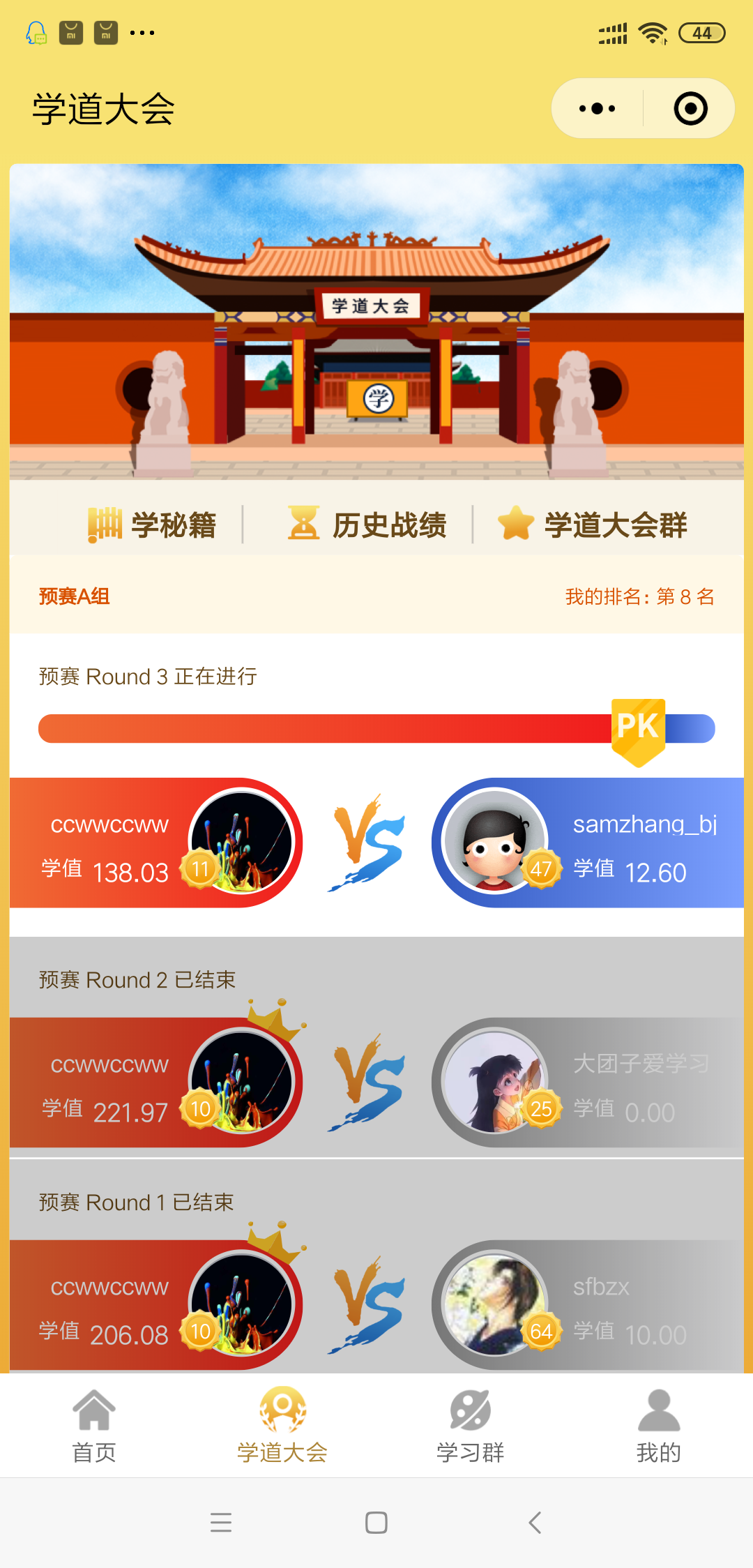Open the mini program more options menu

point(598,109)
